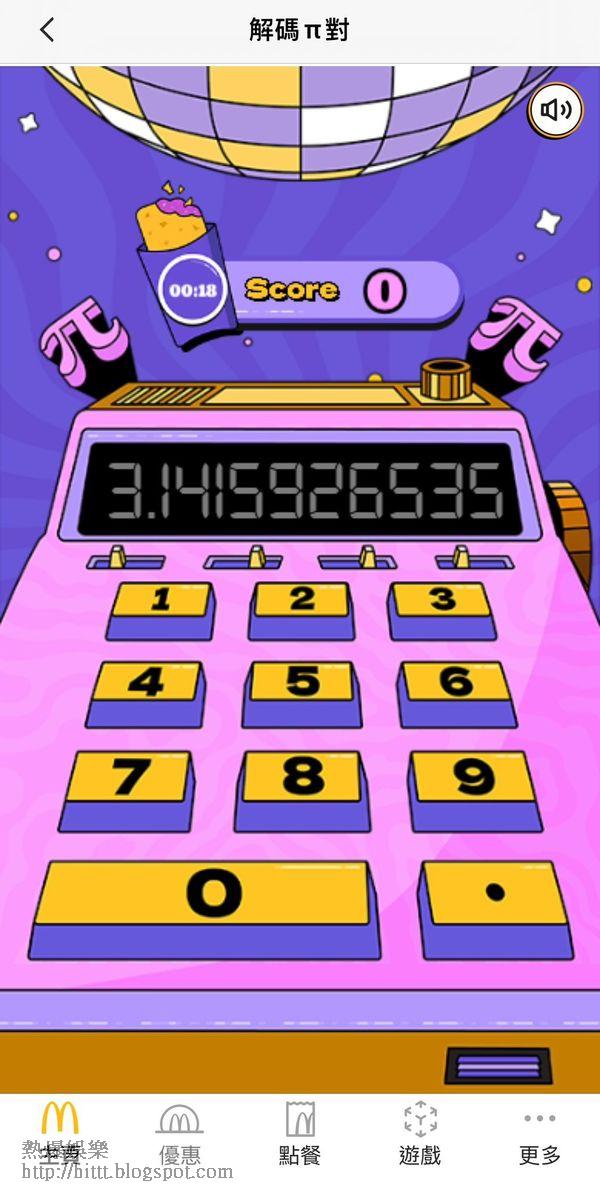Viewport: 600px width, 1186px height.
Task: Enter digit 3 on the calculator
Action: point(442,600)
